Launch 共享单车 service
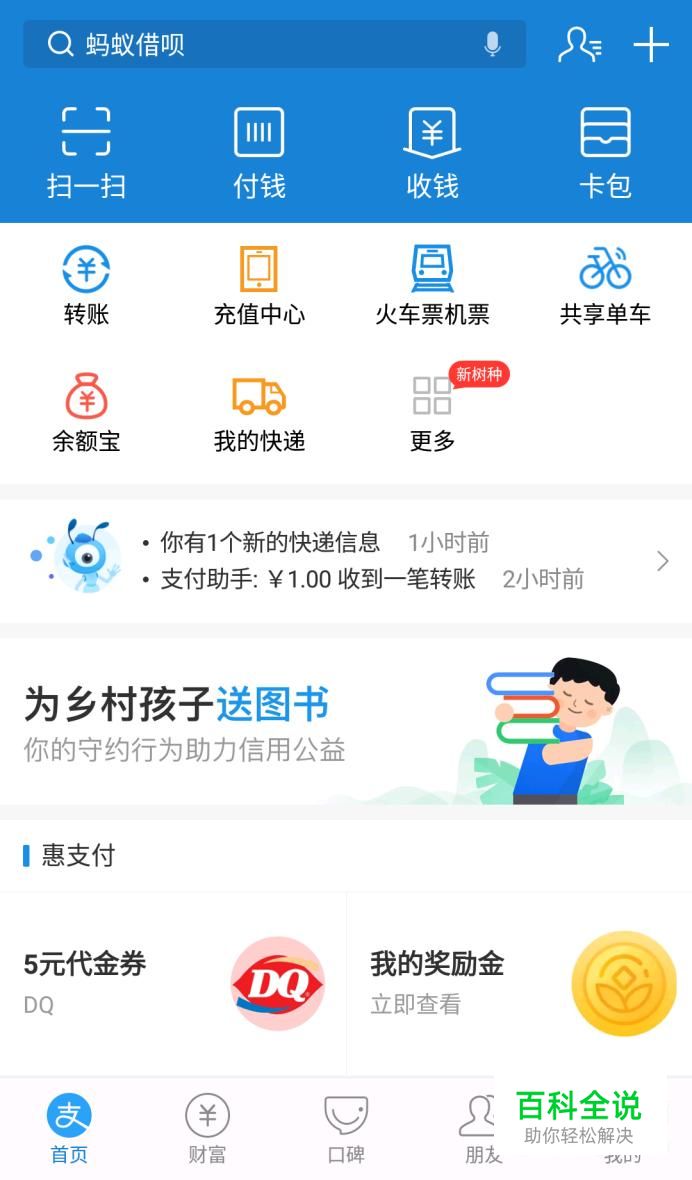692x1180 pixels. pyautogui.click(x=605, y=286)
